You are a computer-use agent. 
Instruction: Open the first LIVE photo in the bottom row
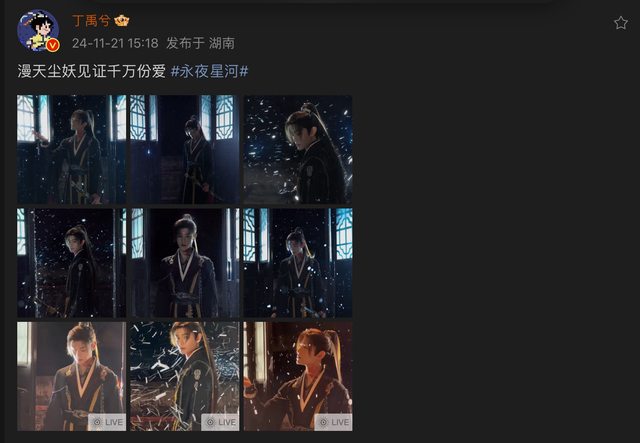pos(71,375)
